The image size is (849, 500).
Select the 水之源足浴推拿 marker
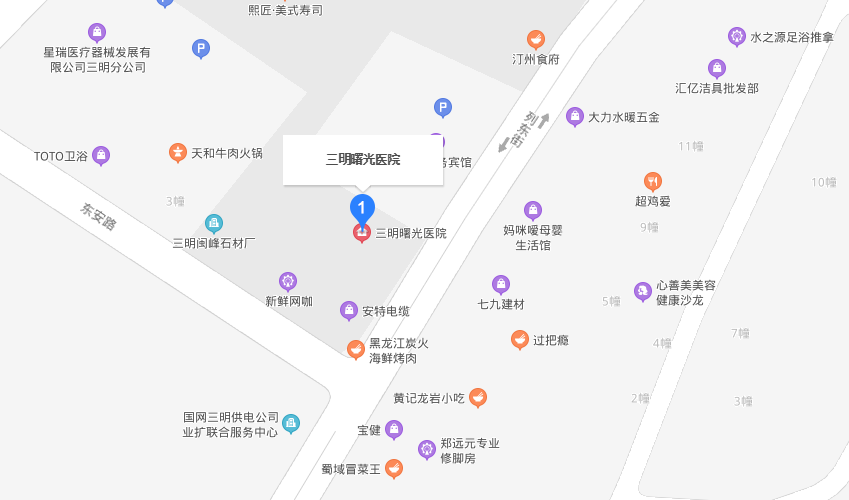737,37
